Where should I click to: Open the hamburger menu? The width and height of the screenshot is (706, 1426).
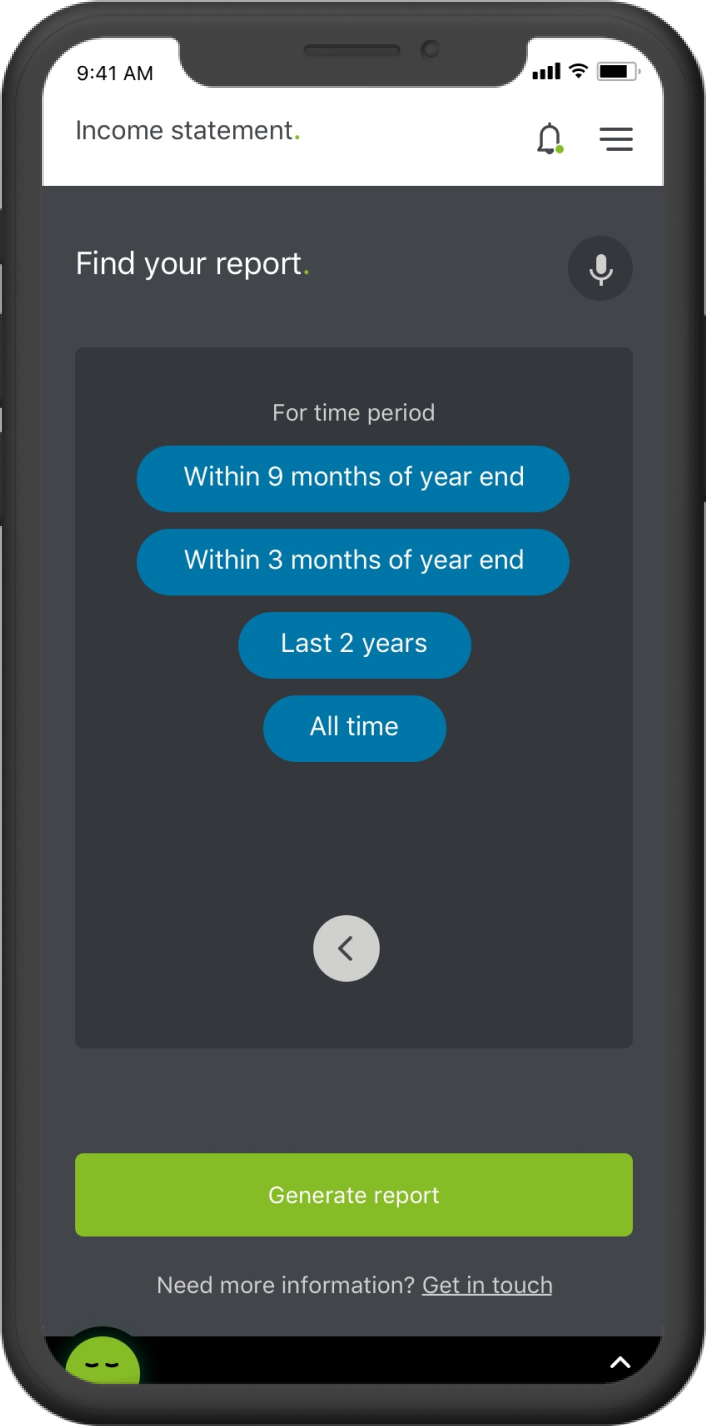pyautogui.click(x=616, y=139)
